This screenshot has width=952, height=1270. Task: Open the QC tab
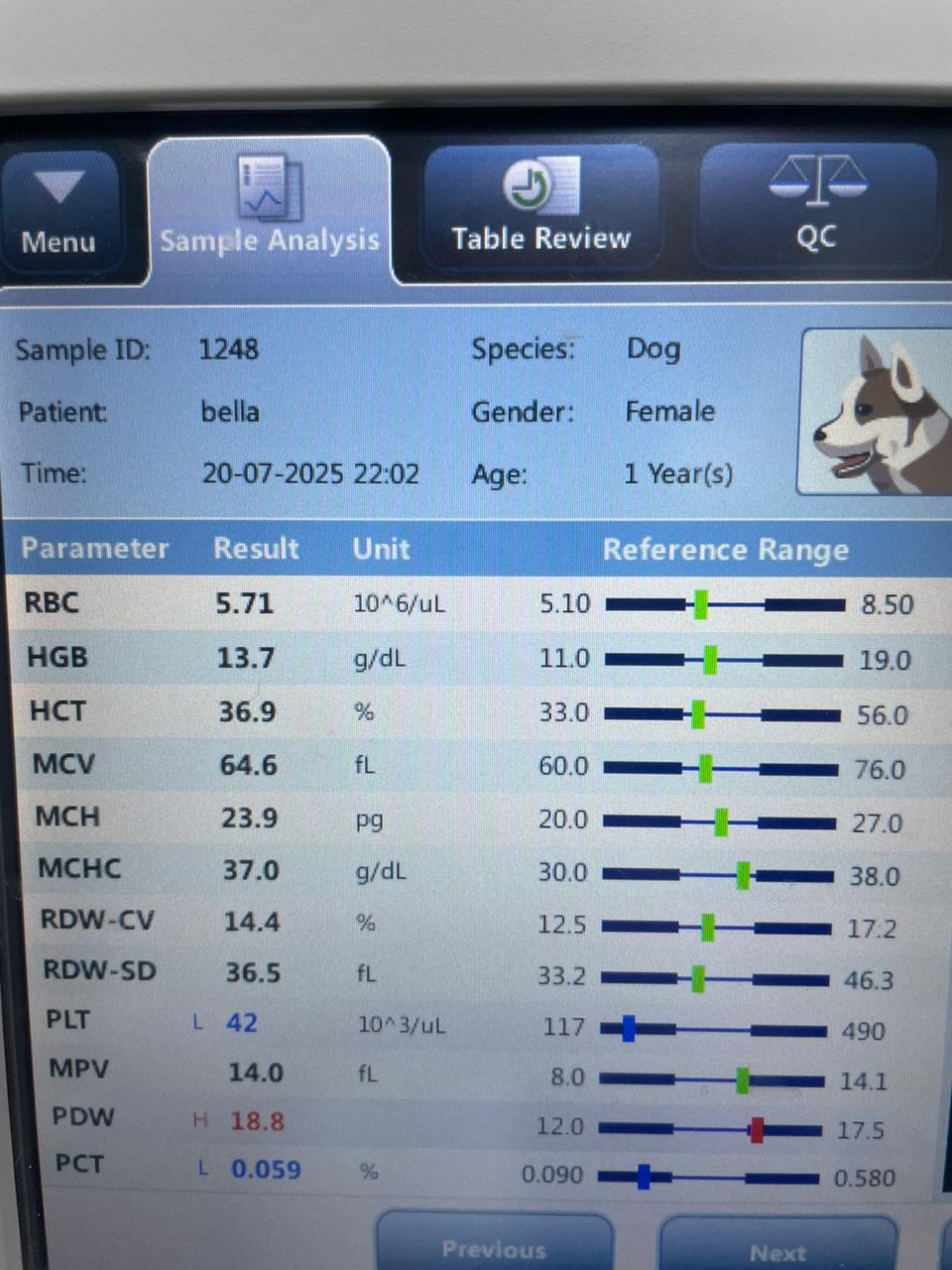tap(816, 206)
